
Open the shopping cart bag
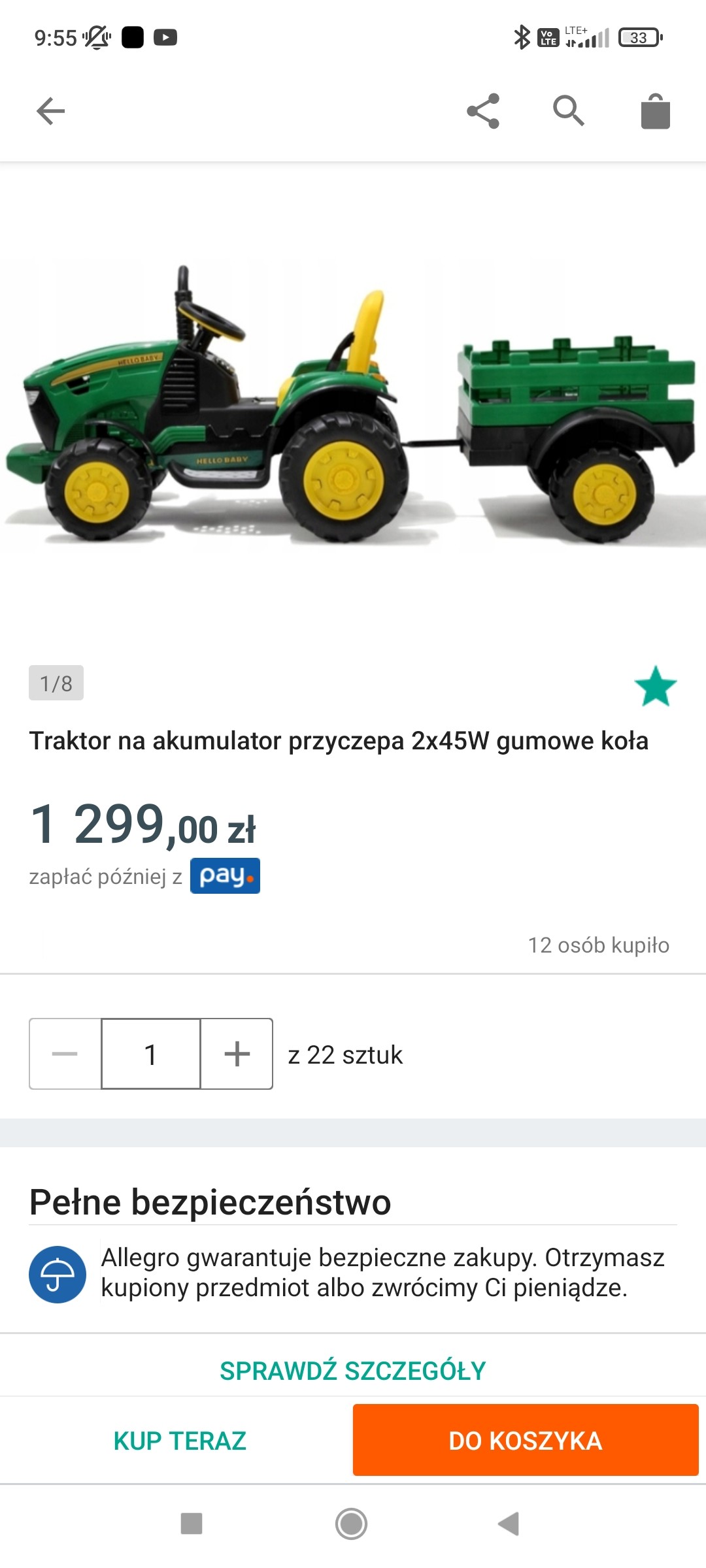click(x=655, y=111)
